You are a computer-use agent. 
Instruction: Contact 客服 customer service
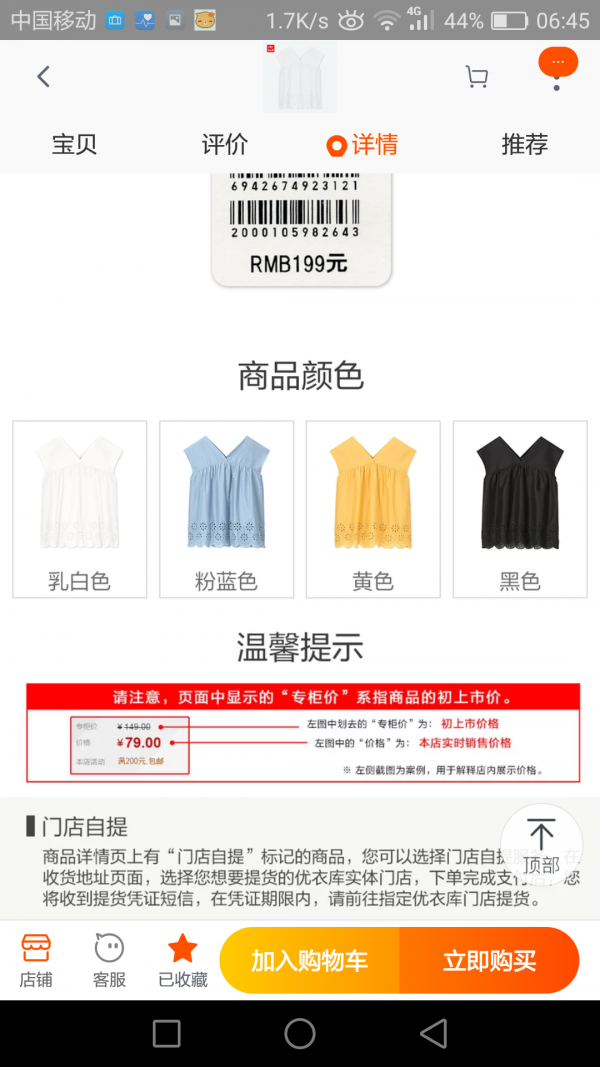tap(110, 960)
